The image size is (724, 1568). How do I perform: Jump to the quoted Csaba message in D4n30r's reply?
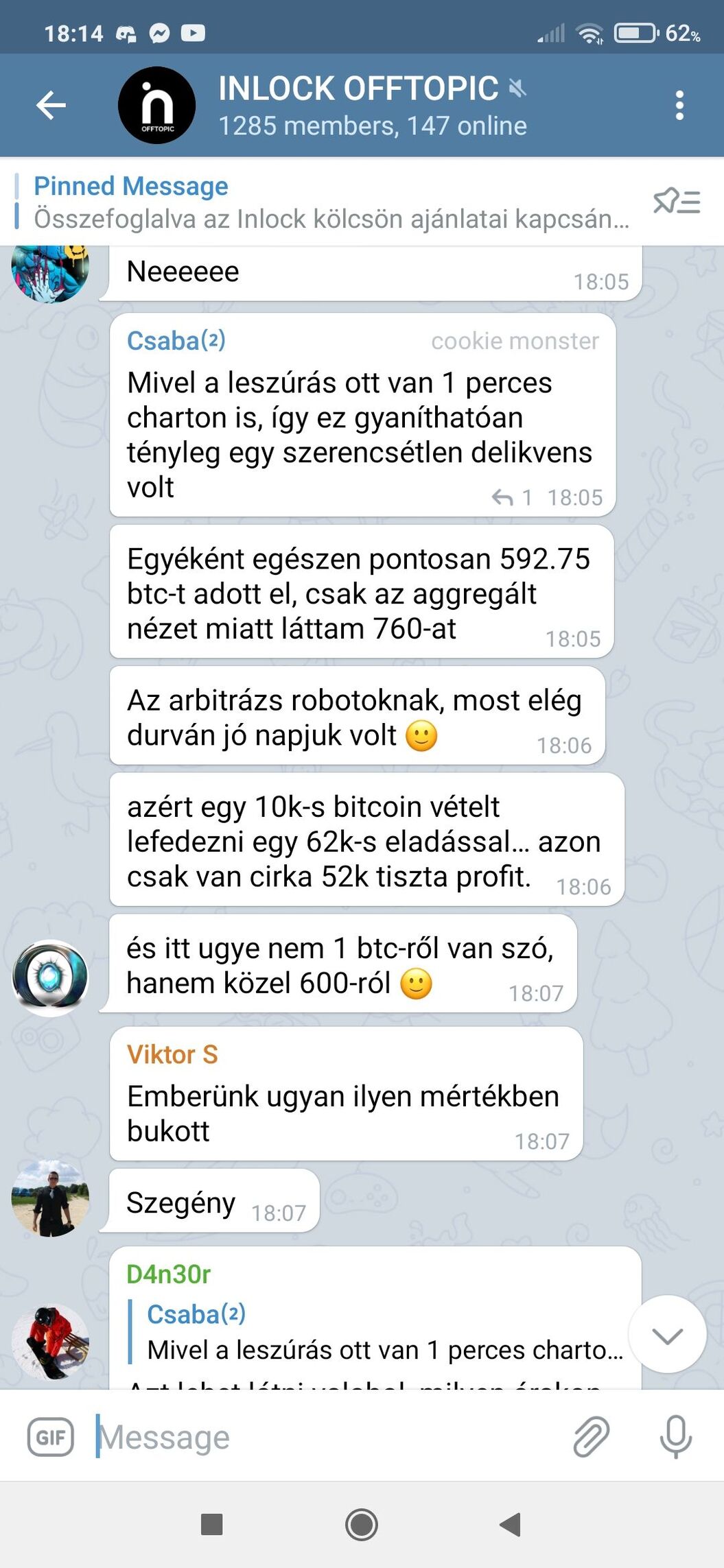[377, 1332]
